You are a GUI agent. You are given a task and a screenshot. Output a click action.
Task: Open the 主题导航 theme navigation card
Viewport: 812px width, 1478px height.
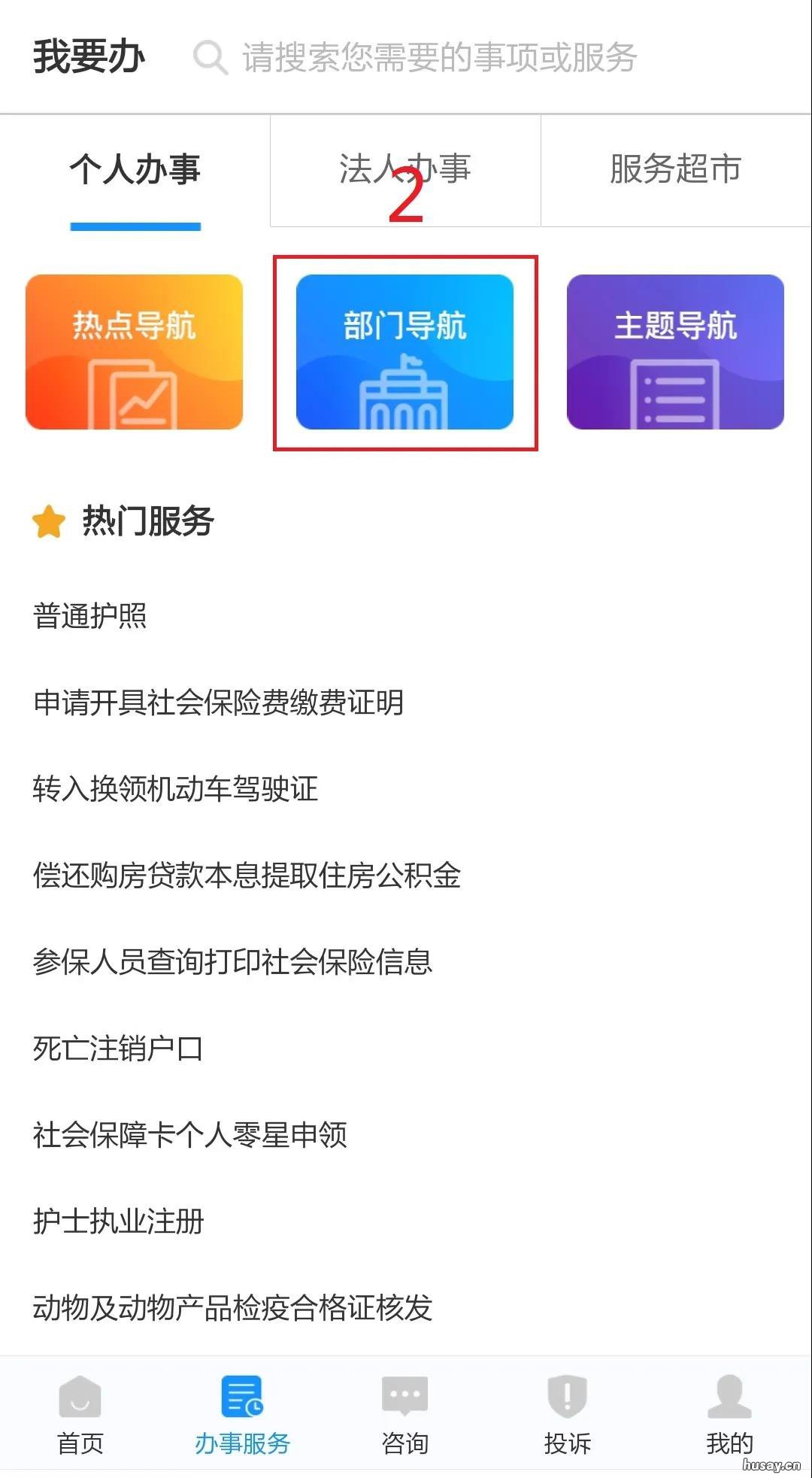(x=676, y=352)
